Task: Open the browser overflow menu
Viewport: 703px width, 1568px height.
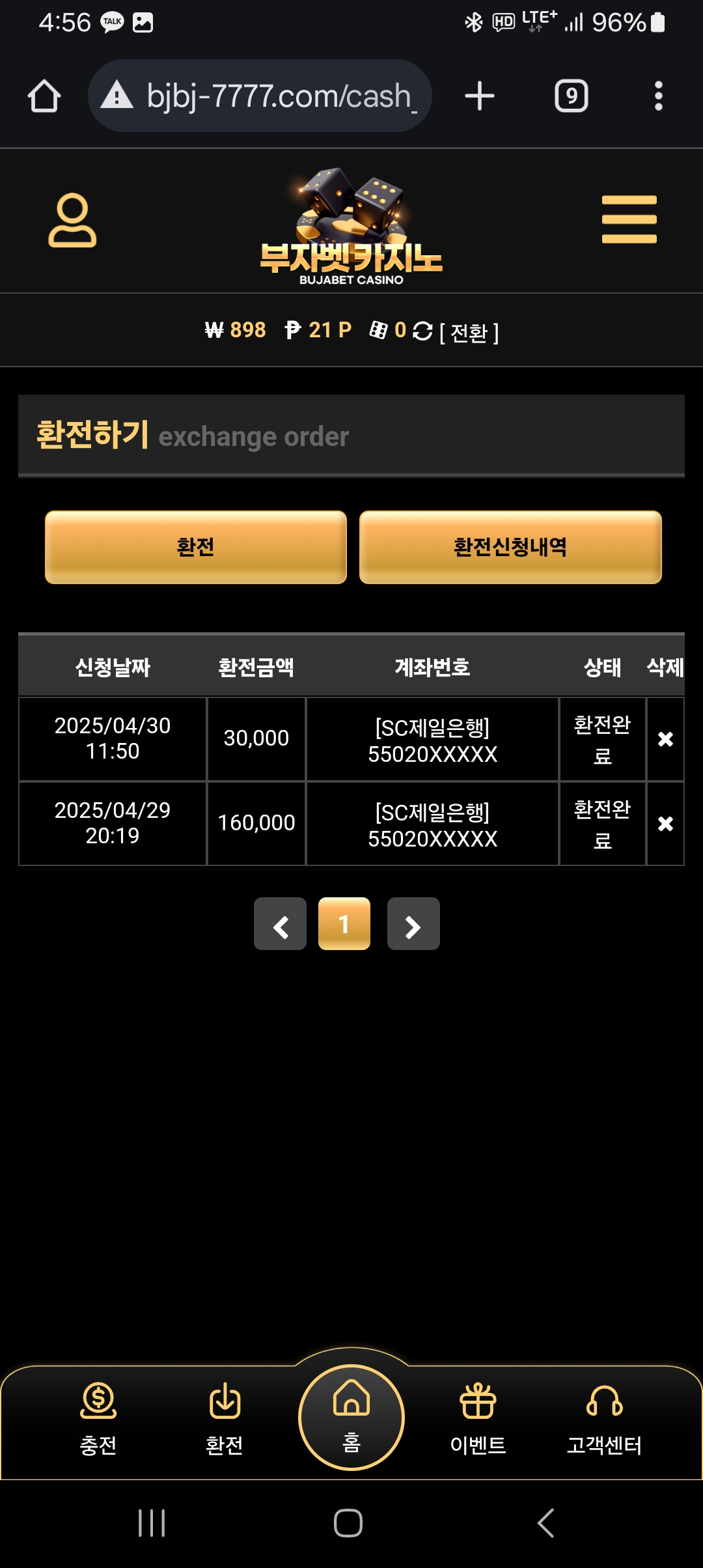Action: (x=658, y=96)
